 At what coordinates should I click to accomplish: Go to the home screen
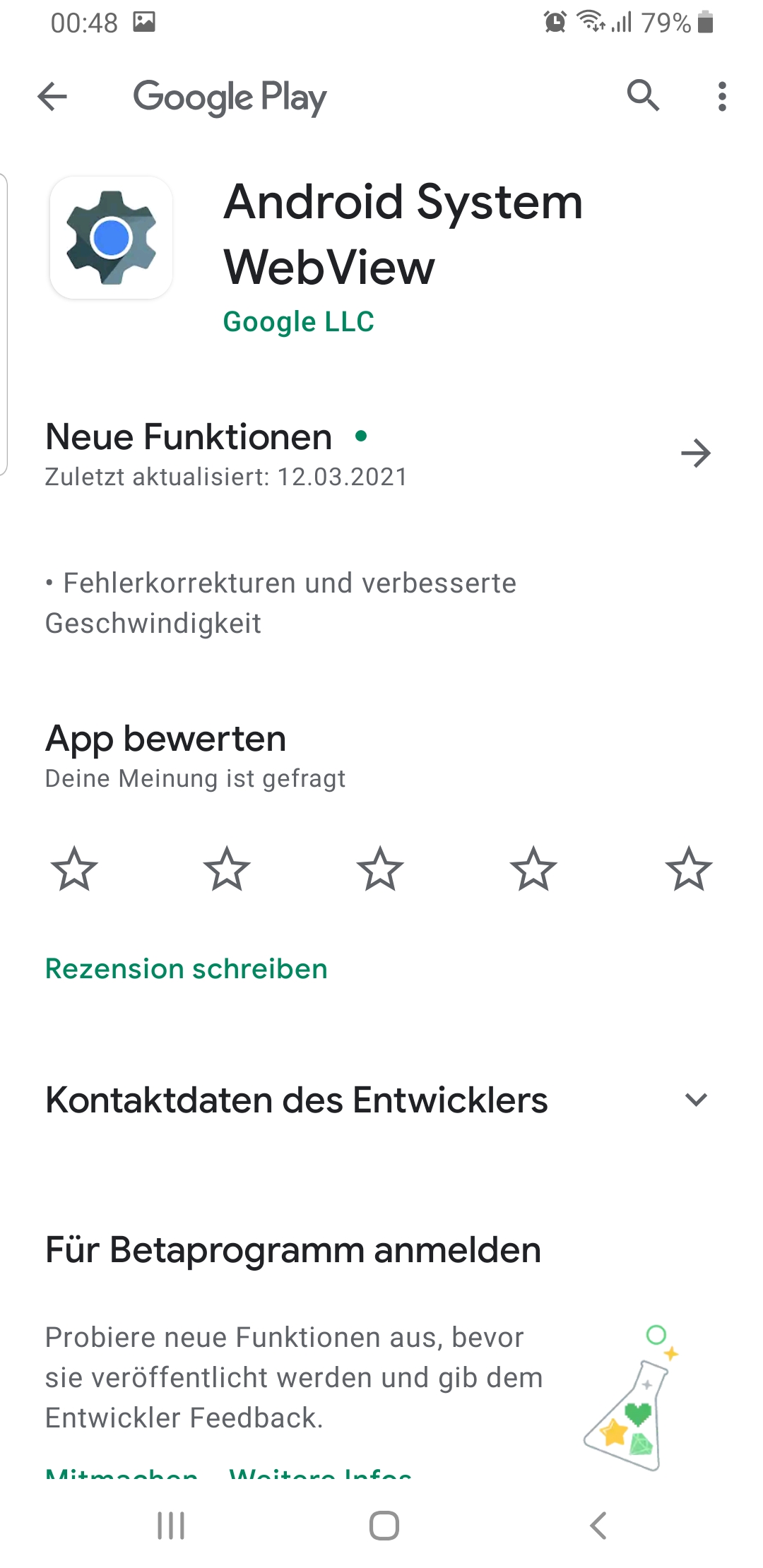pyautogui.click(x=384, y=1526)
